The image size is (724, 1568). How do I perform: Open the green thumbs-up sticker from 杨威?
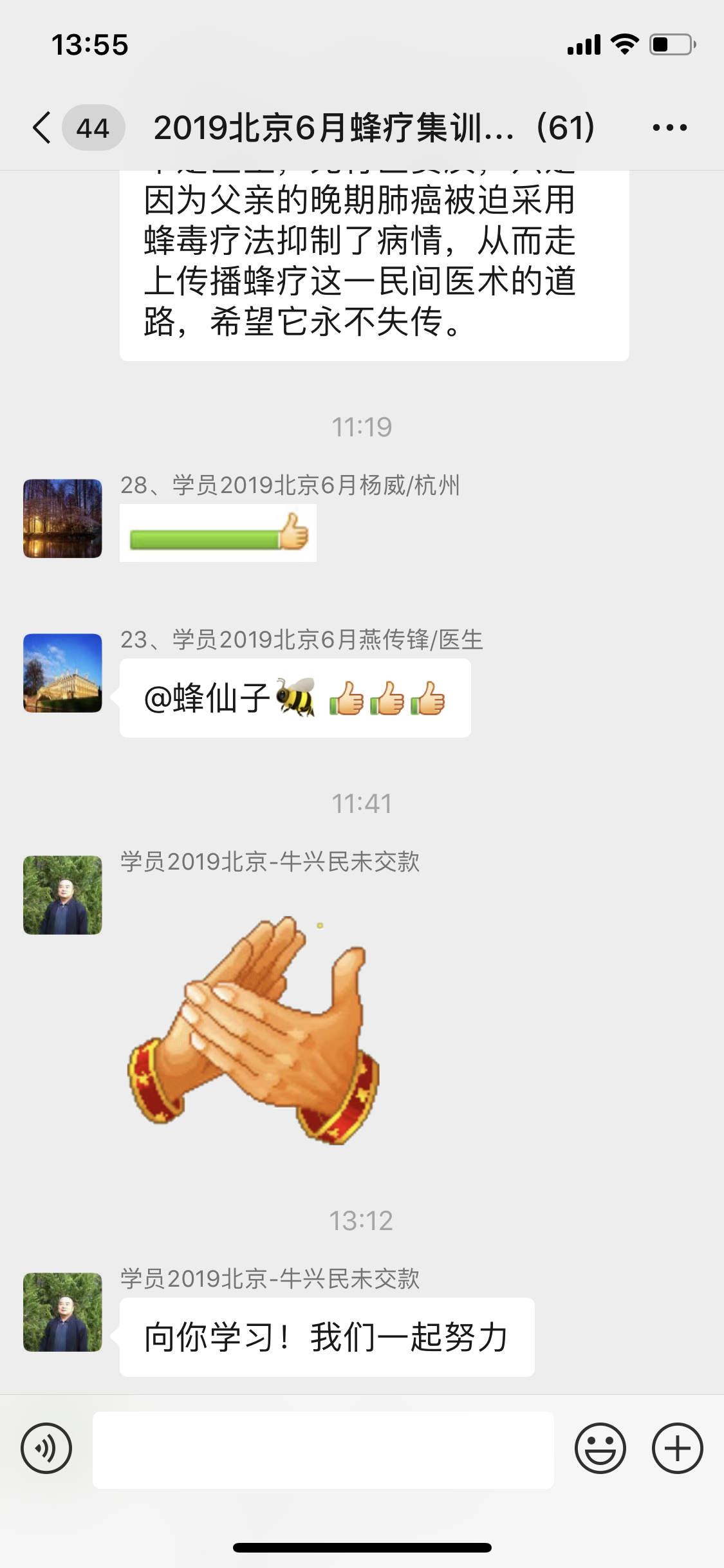[218, 533]
